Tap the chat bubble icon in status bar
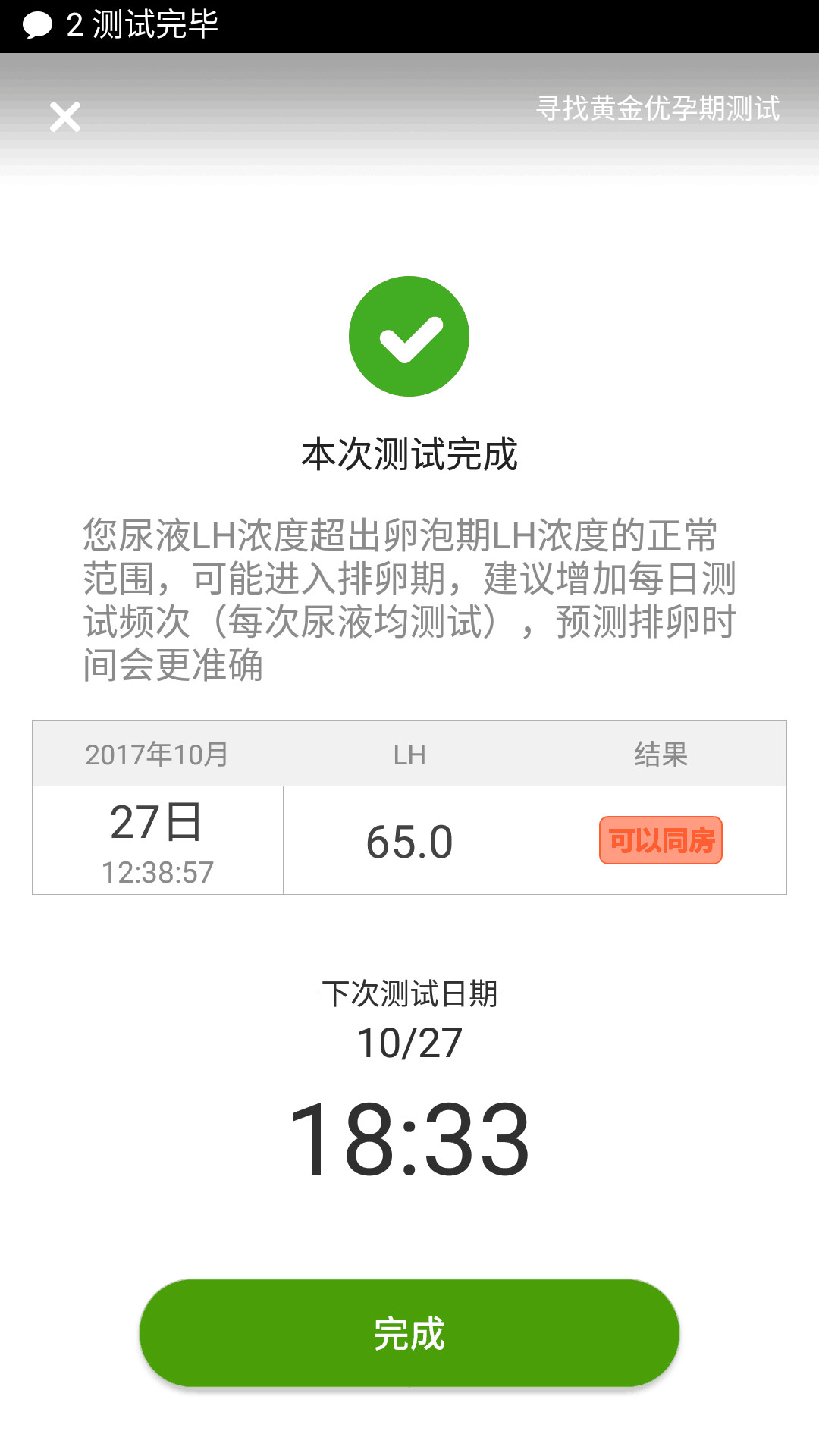This screenshot has width=819, height=1456. click(x=36, y=23)
